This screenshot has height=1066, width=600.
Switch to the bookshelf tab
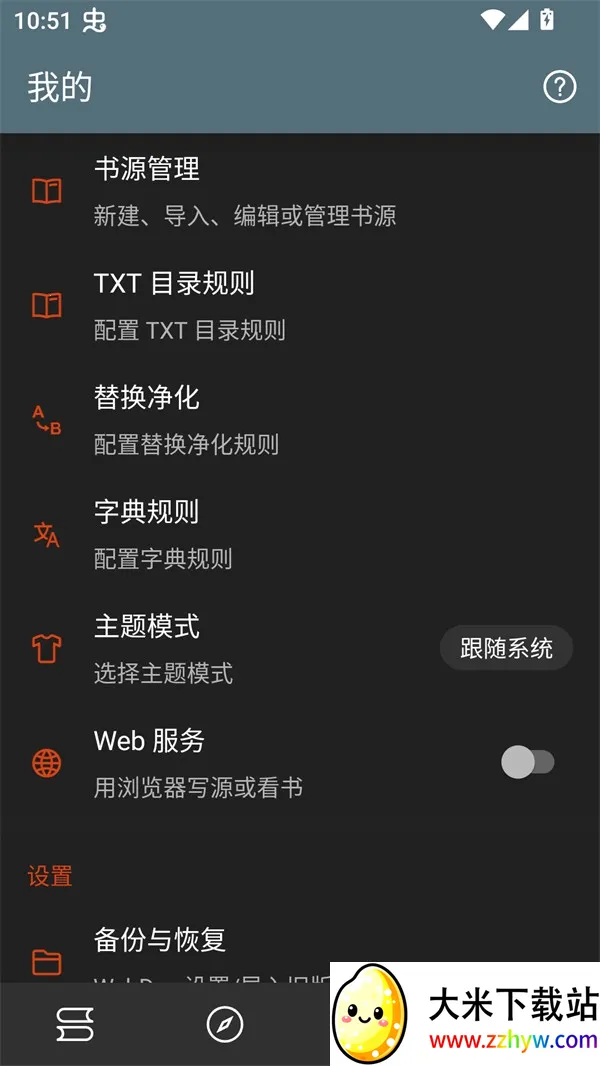[75, 1024]
